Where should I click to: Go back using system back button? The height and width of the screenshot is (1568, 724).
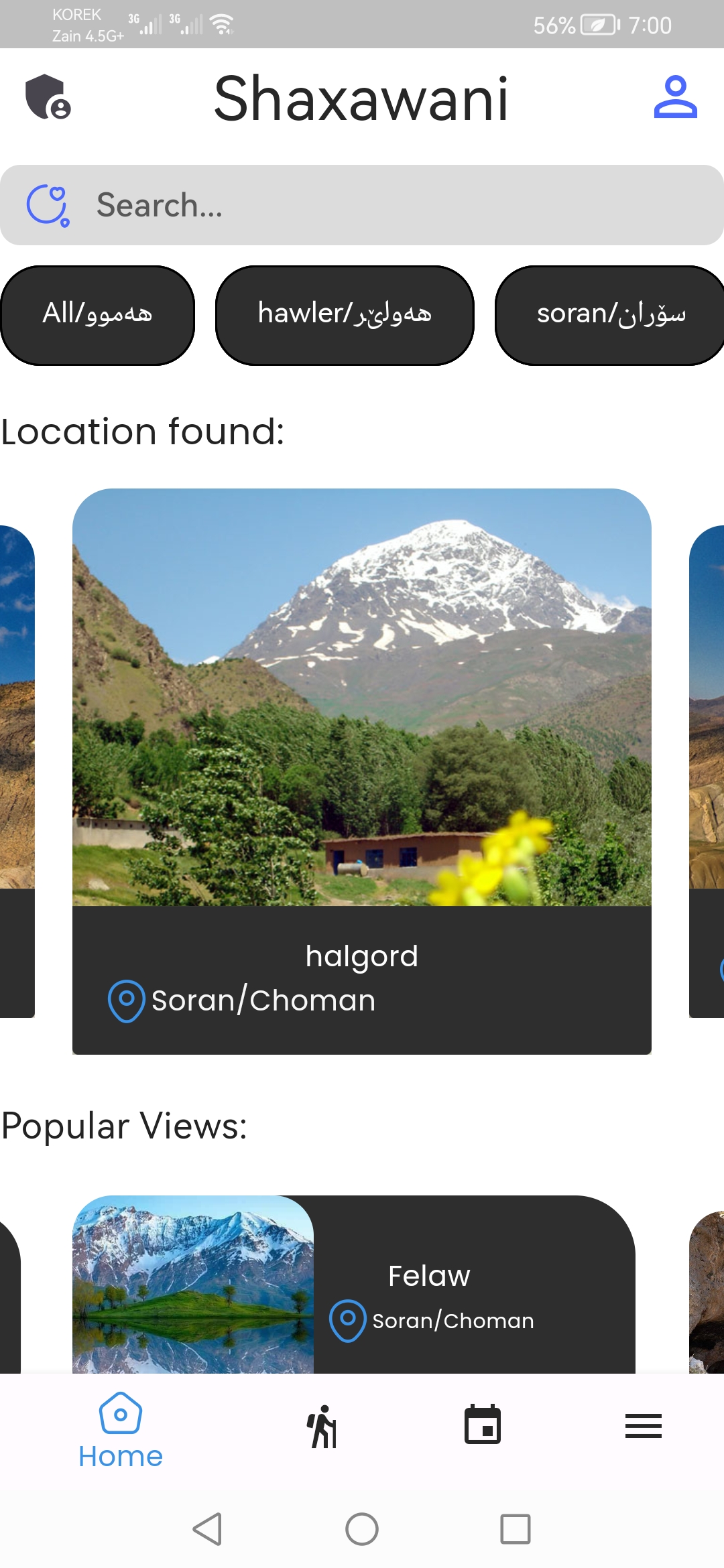click(x=207, y=1529)
